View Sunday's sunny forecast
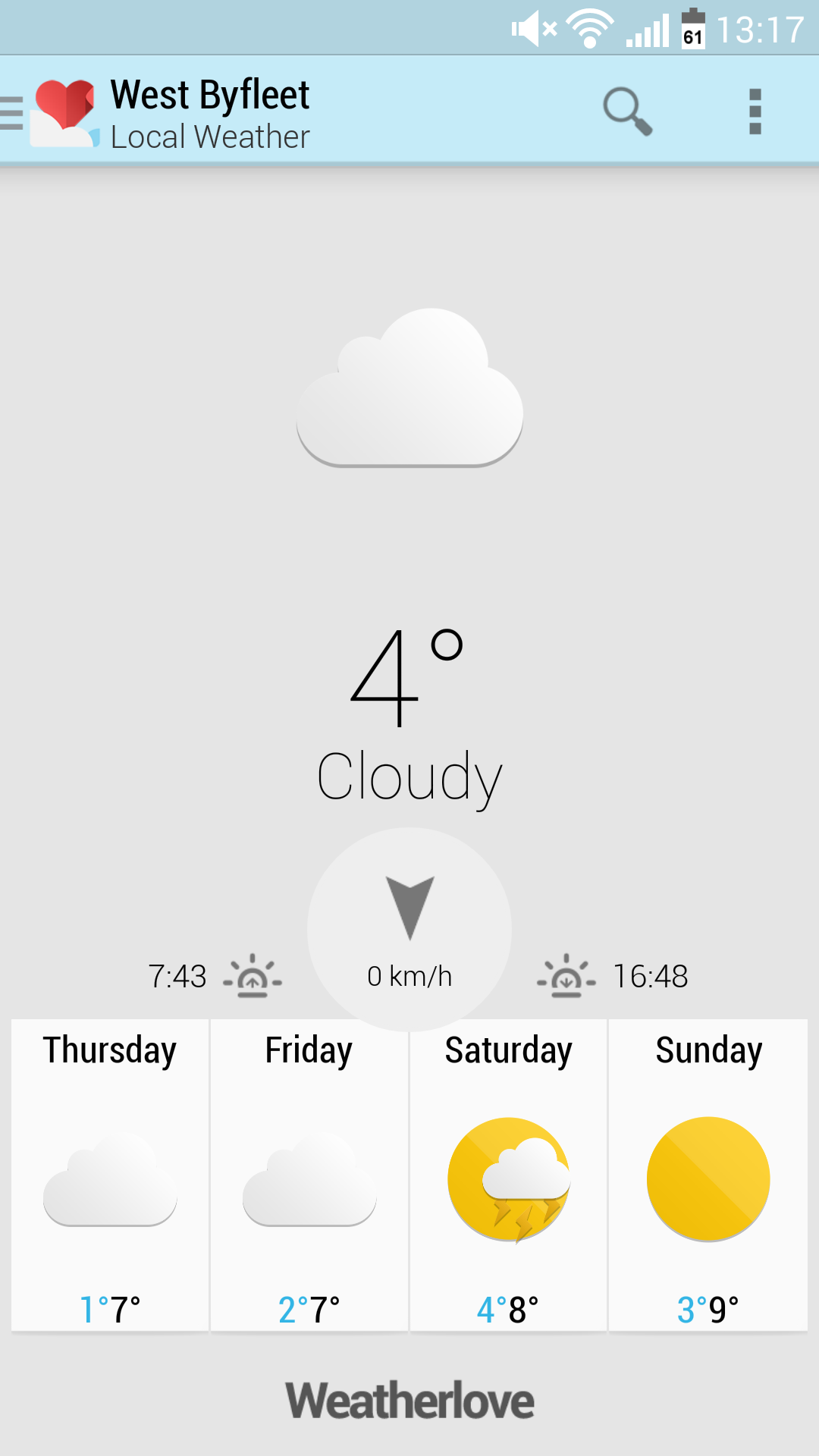This screenshot has height=1456, width=819. click(708, 1175)
